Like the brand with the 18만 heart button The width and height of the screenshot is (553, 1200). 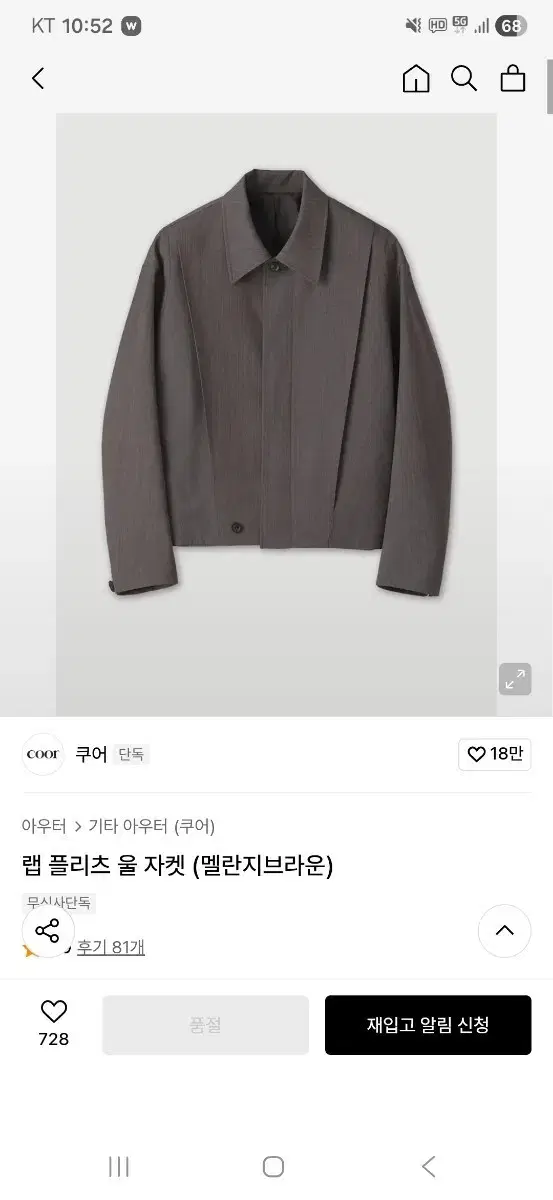tap(495, 754)
